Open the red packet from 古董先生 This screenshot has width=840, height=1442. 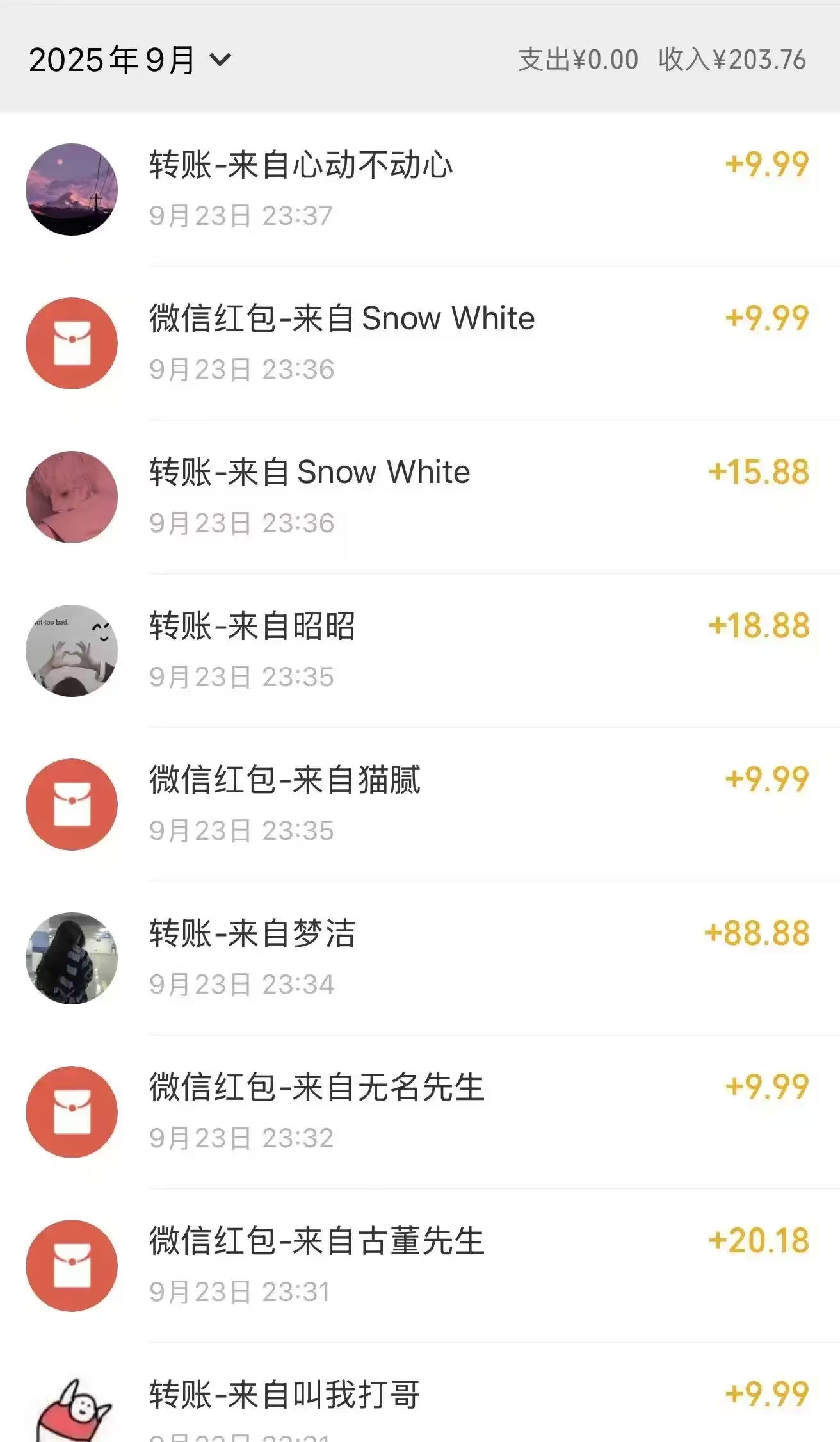(416, 1265)
